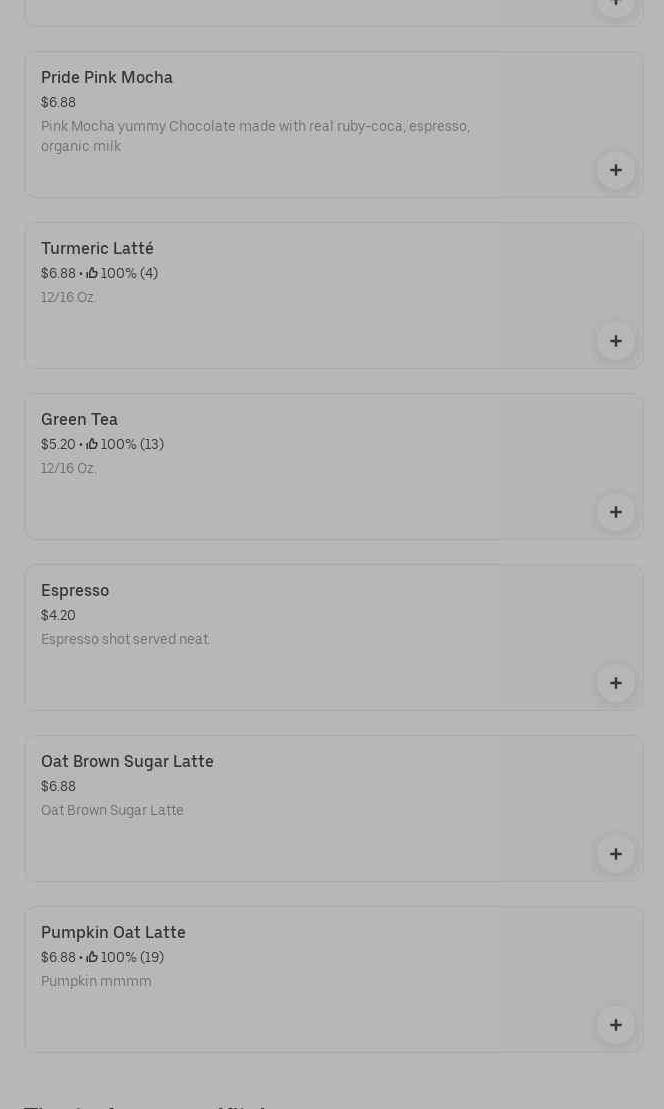
Task: Open the Espresso item details
Action: [334, 638]
